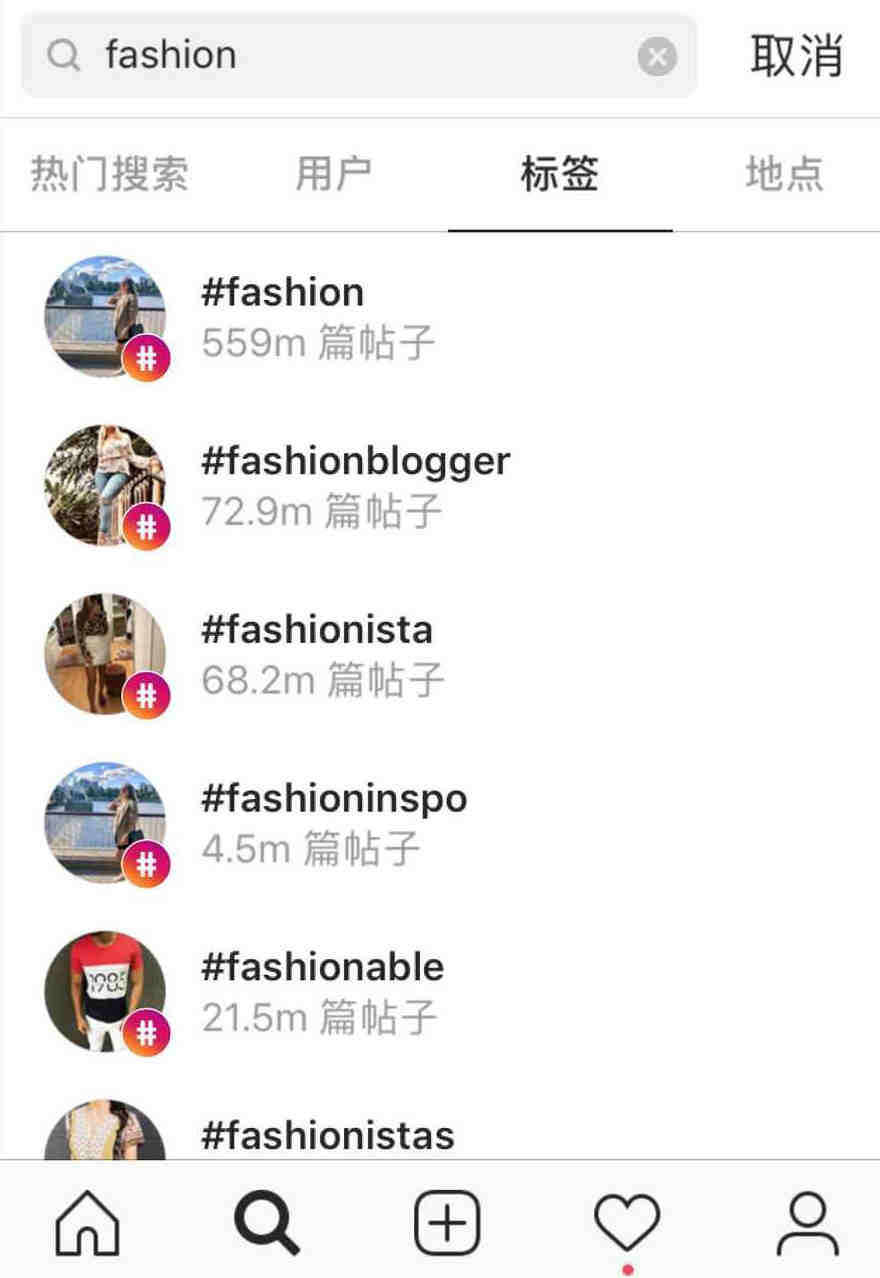Go to your profile tab
The height and width of the screenshot is (1278, 880).
click(807, 1223)
